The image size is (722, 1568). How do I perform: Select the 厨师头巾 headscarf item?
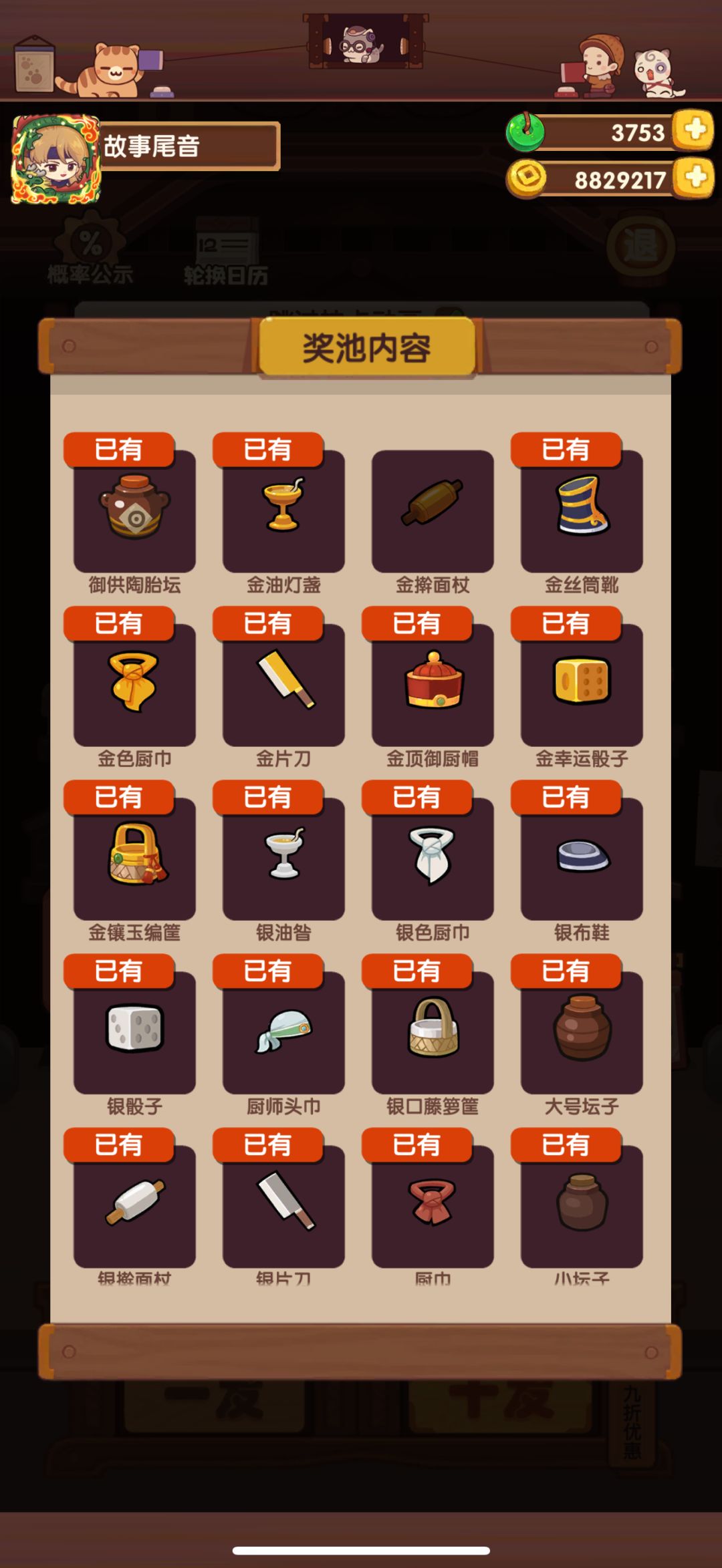(x=283, y=1032)
